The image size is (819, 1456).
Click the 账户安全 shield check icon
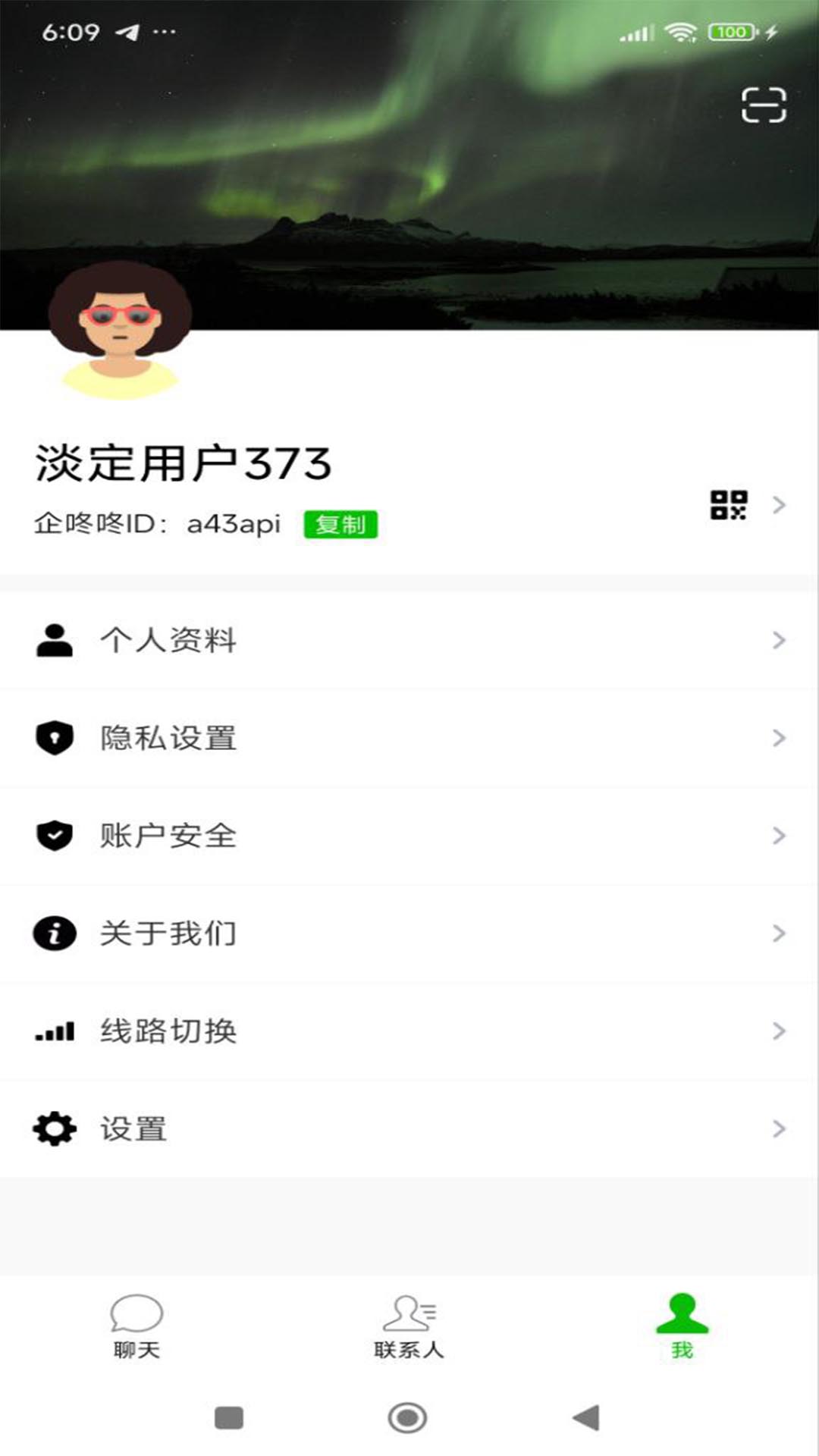(53, 836)
